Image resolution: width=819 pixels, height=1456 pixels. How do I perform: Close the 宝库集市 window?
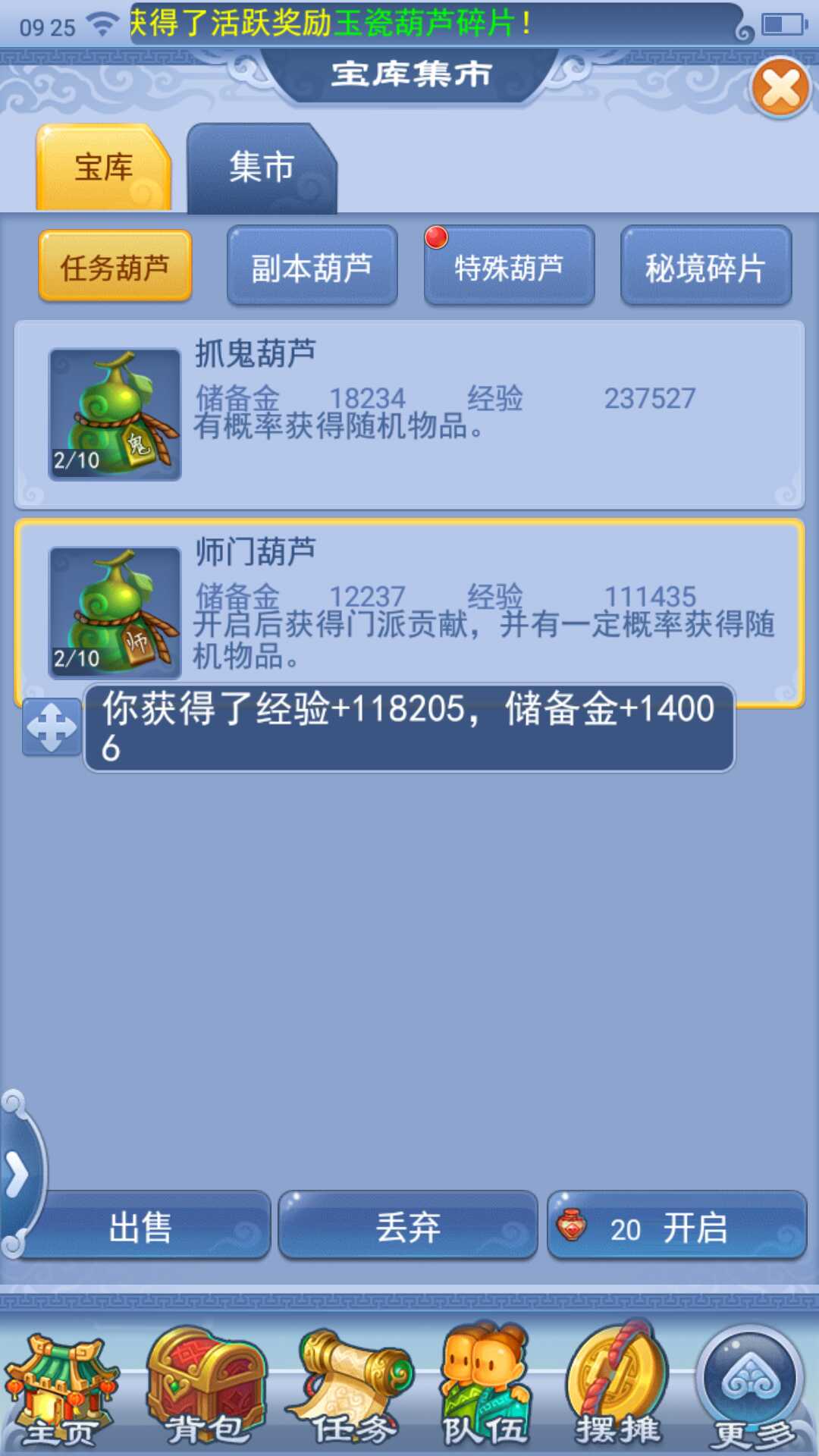(780, 89)
